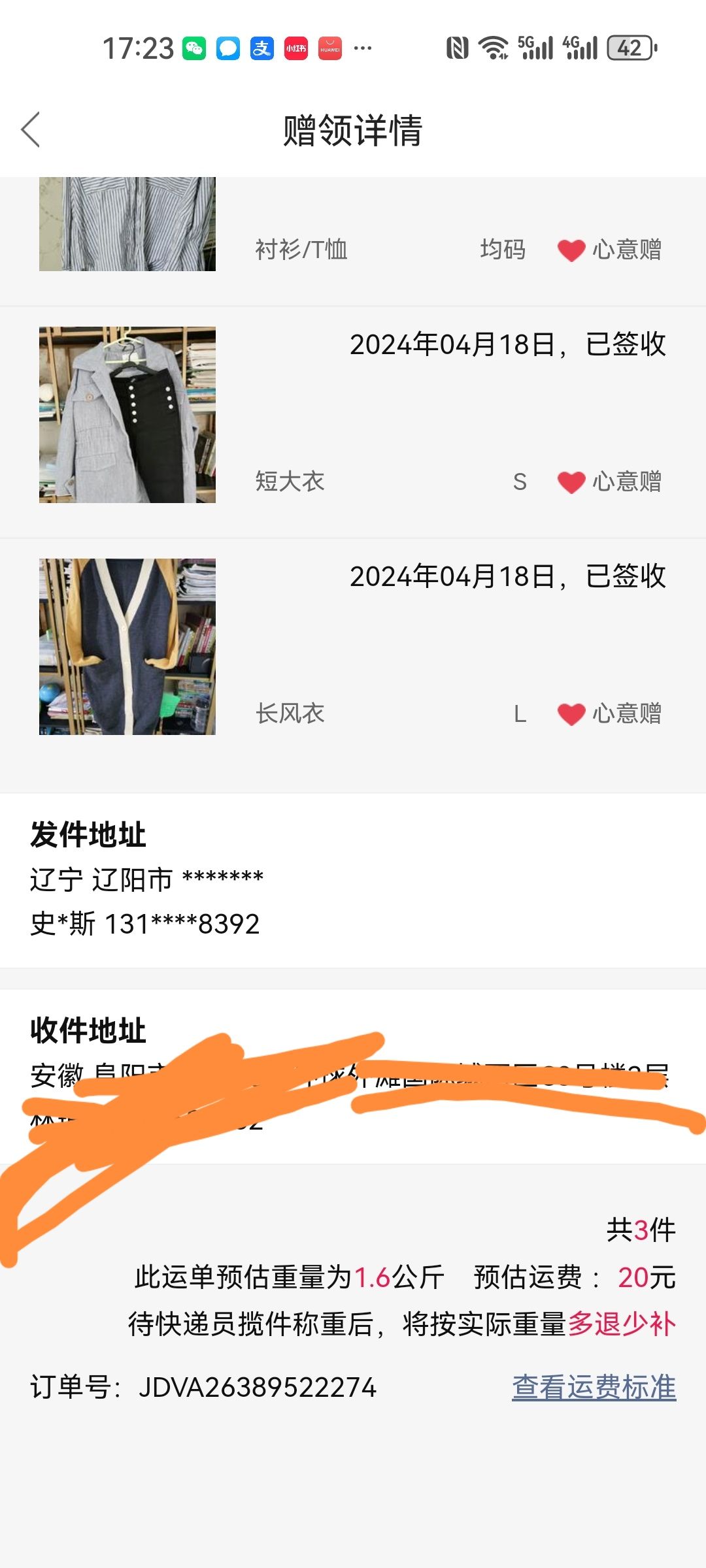Open the 长风衣 item photo
Screen dimensions: 706x1568
(x=127, y=647)
